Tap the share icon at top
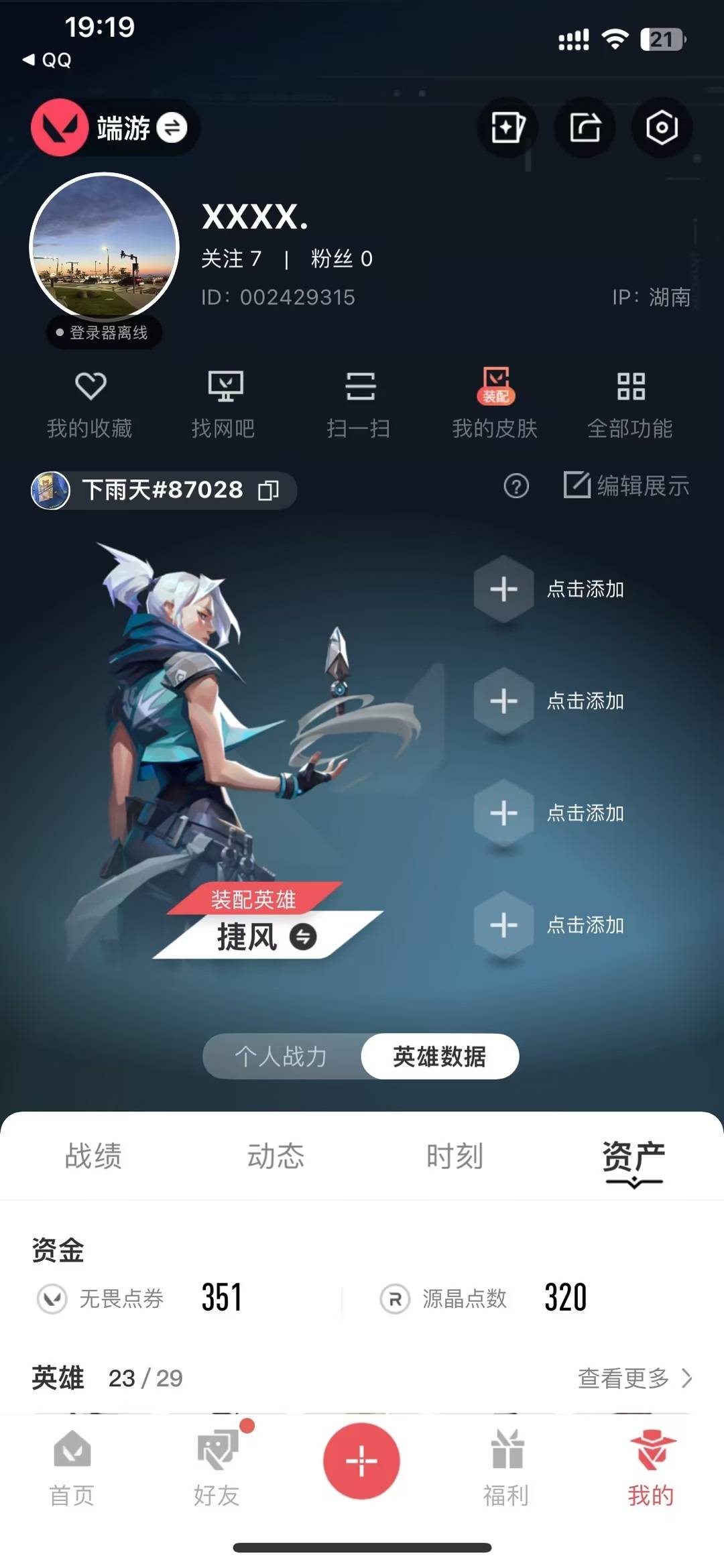Screen dimensions: 724x1568 click(x=585, y=127)
